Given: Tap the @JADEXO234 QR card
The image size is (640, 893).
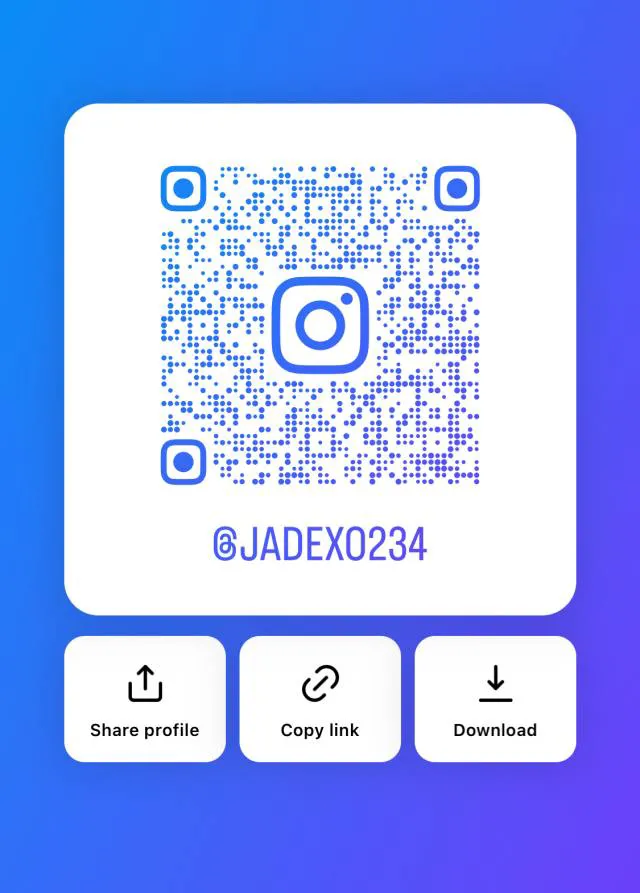Looking at the screenshot, I should pyautogui.click(x=320, y=359).
